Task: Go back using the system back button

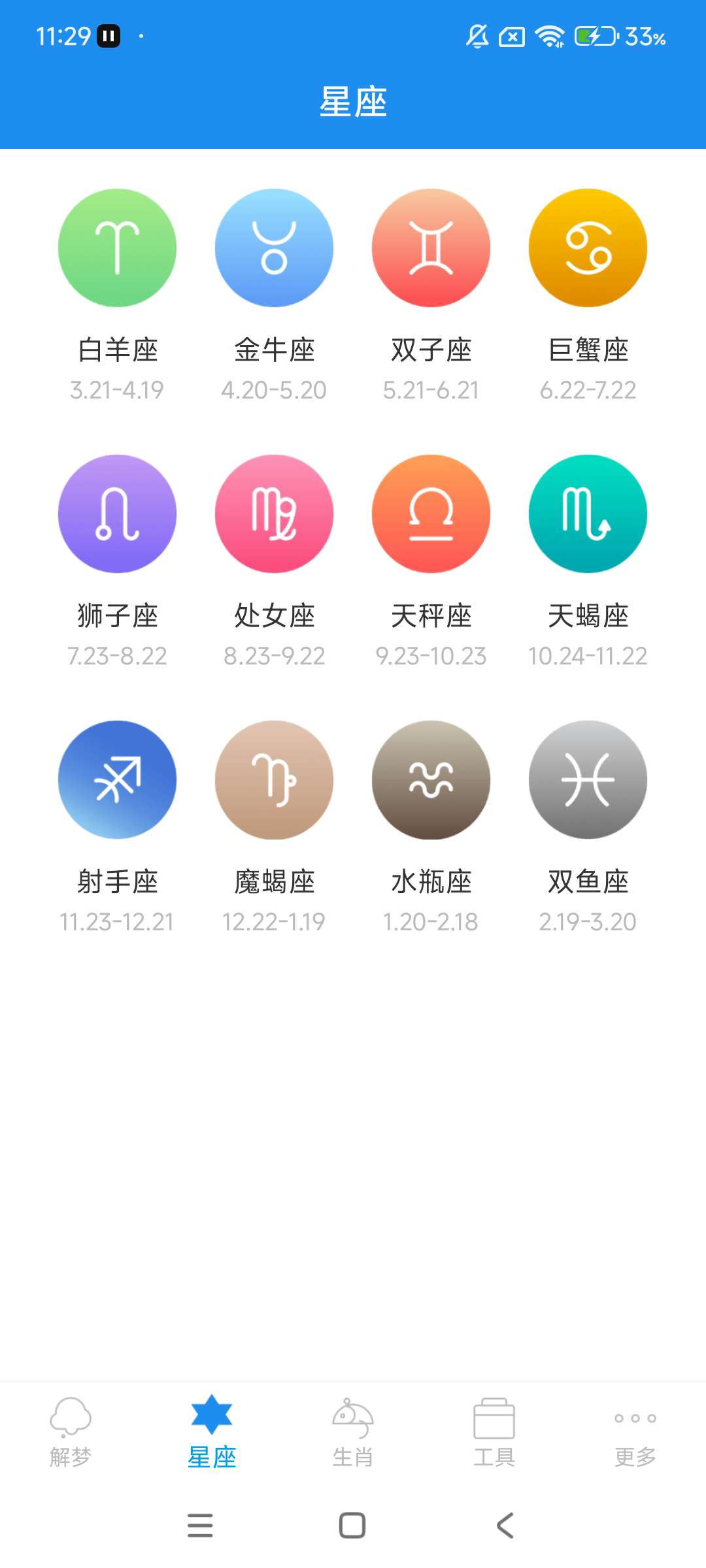Action: [x=505, y=1526]
